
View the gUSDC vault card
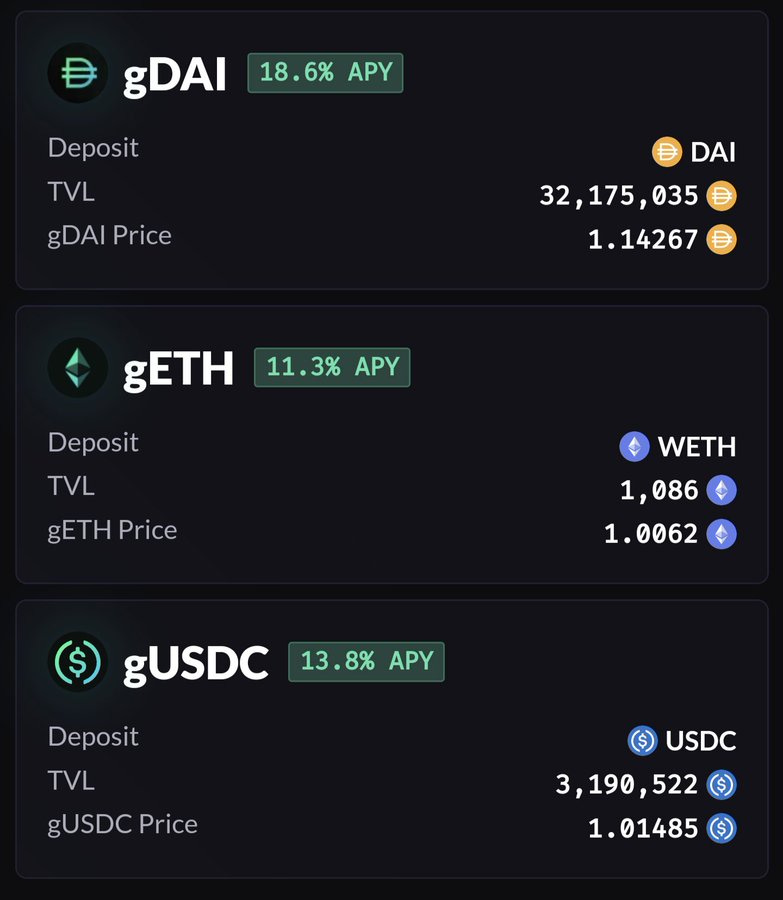[391, 738]
